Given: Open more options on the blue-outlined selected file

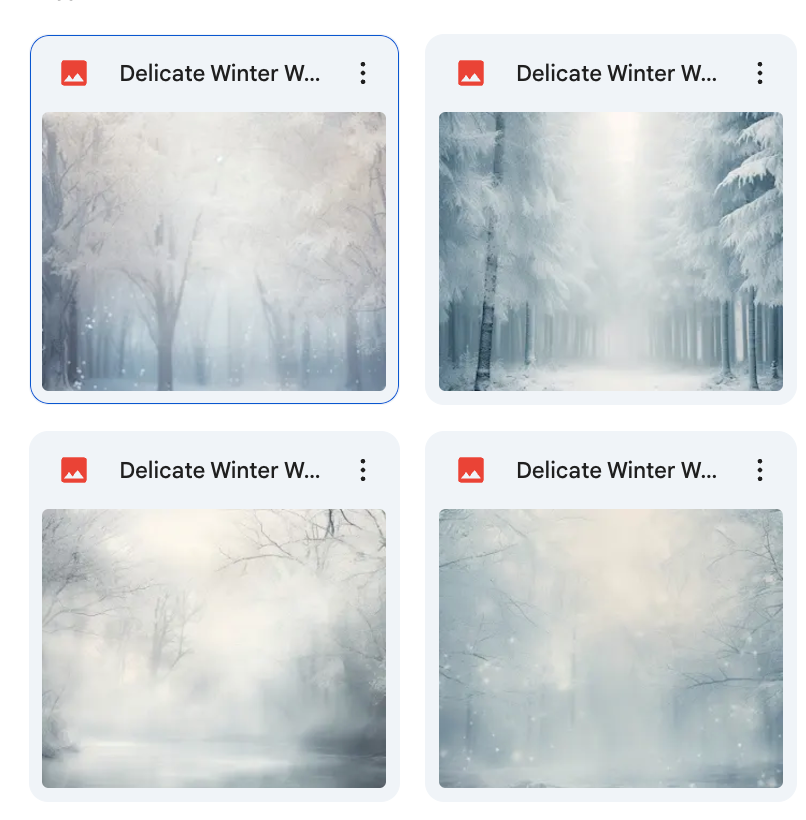Looking at the screenshot, I should 363,73.
